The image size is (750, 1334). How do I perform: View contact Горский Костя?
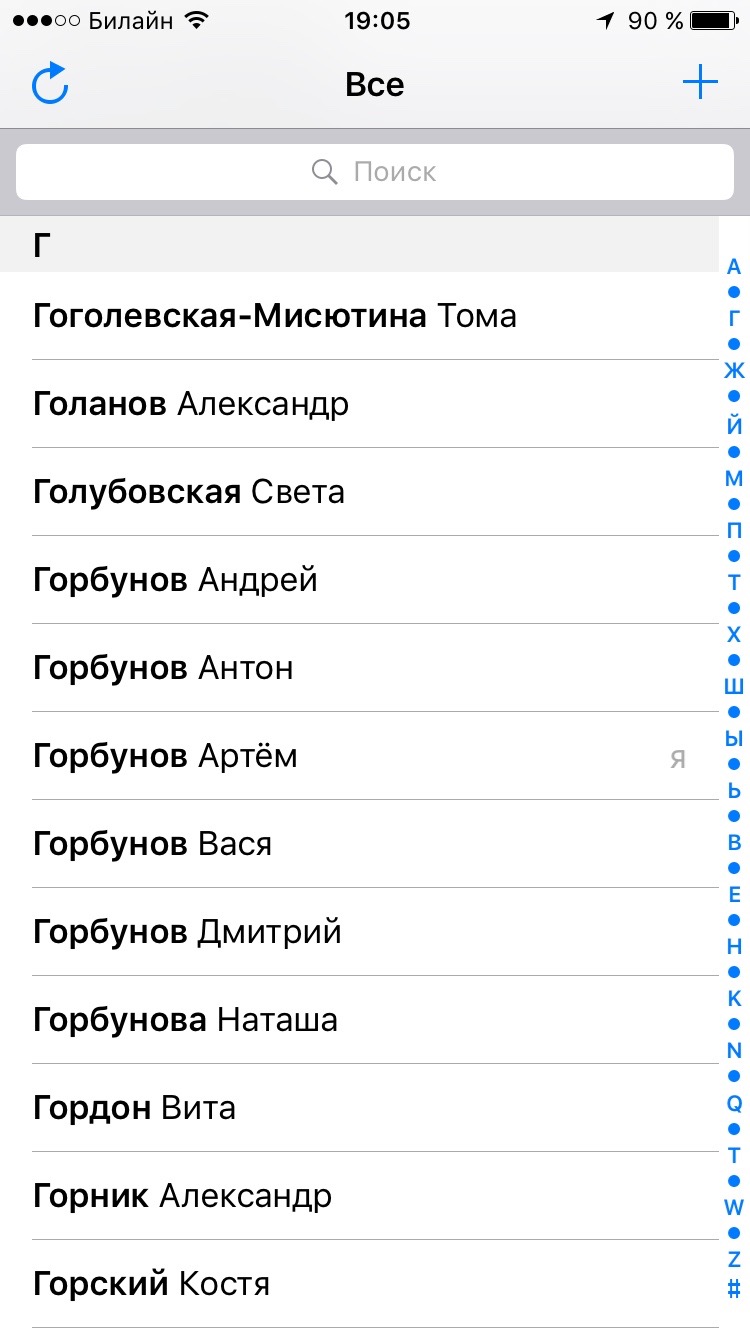[151, 1284]
